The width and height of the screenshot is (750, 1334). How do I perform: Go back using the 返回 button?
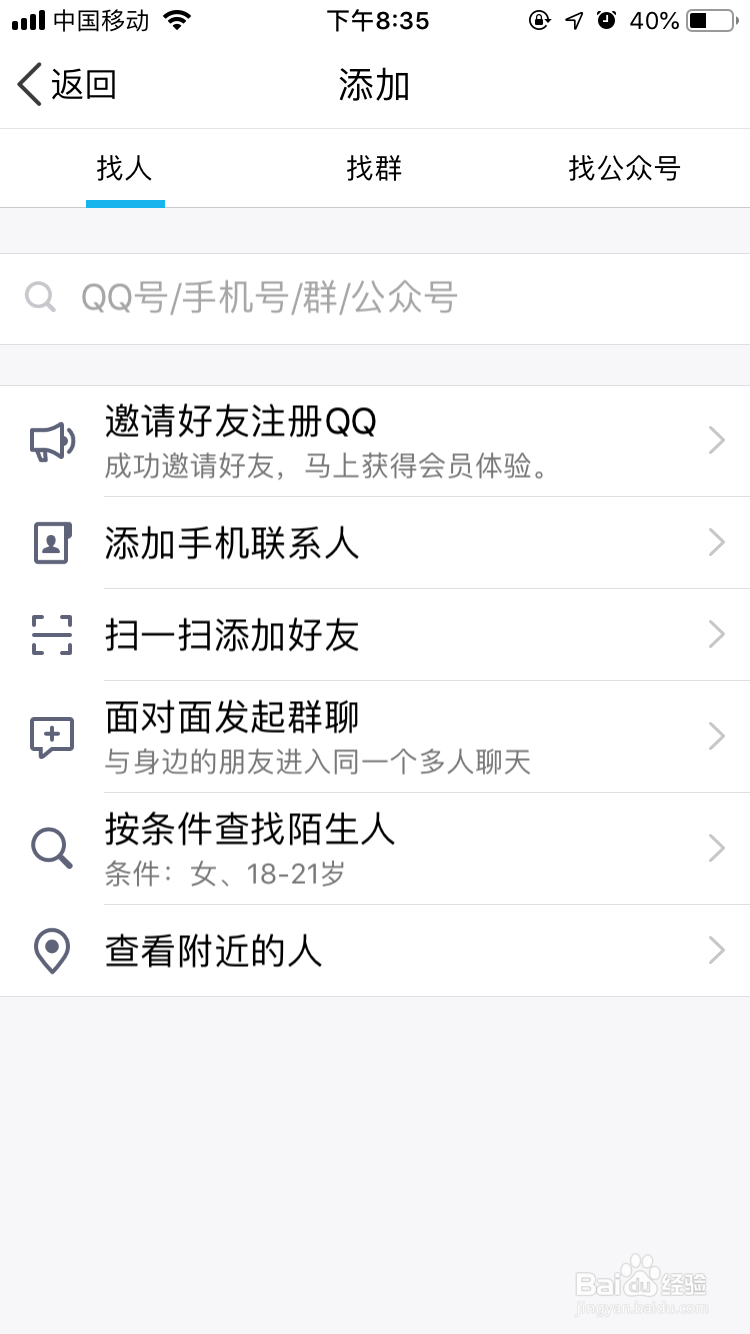tap(67, 85)
